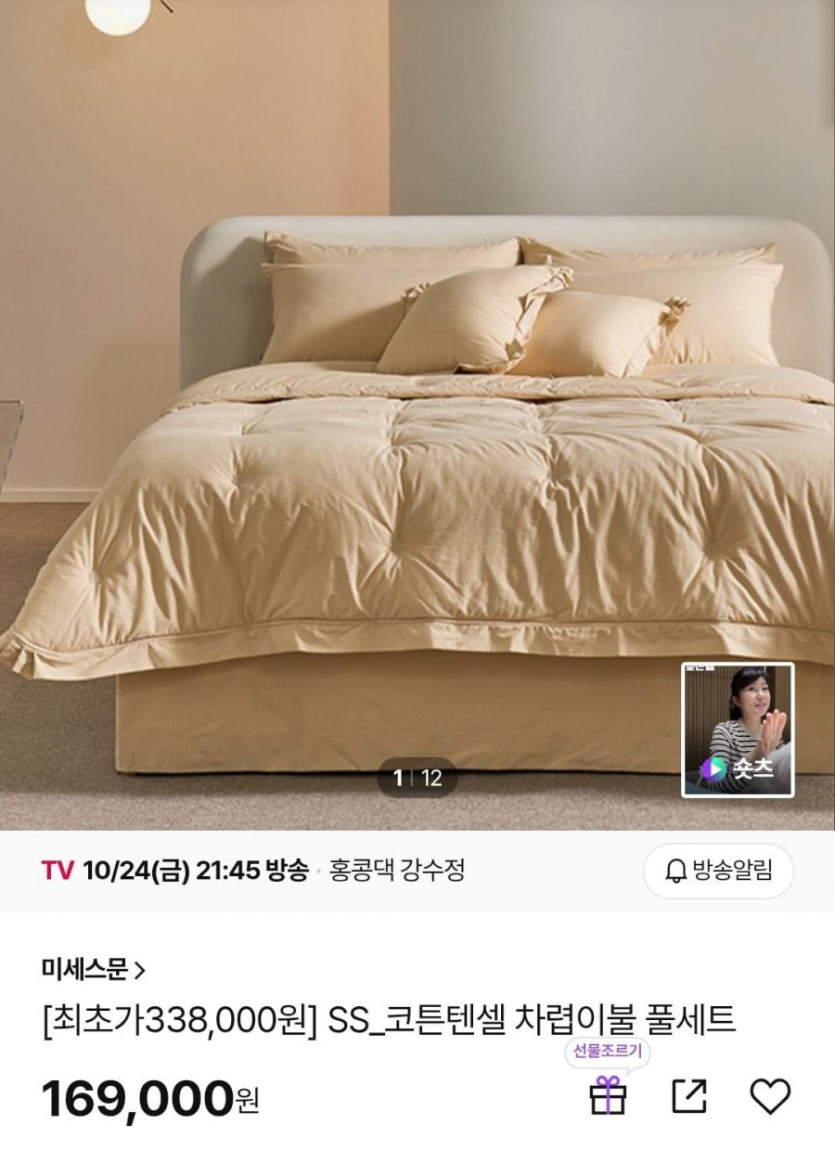Share this product
This screenshot has width=835, height=1150.
point(688,1096)
